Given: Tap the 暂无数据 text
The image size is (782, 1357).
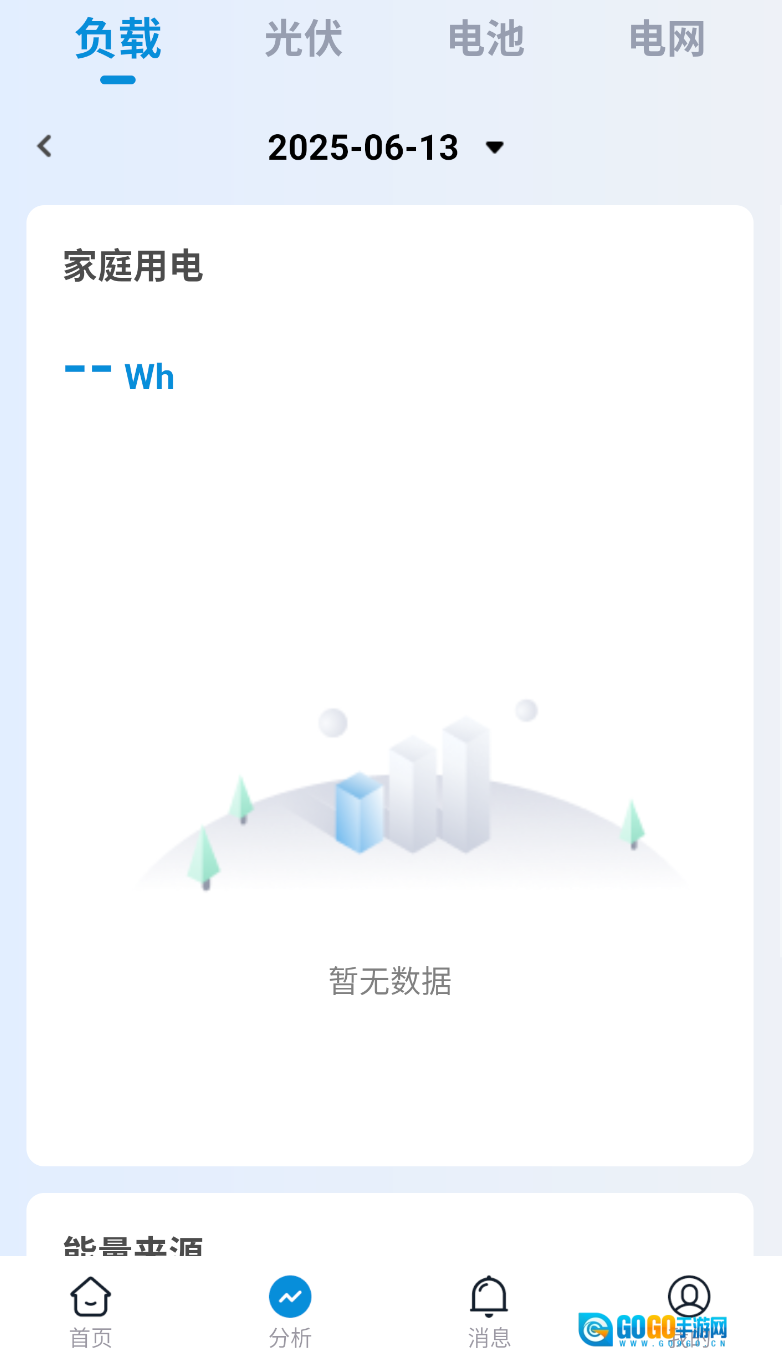Looking at the screenshot, I should tap(389, 982).
